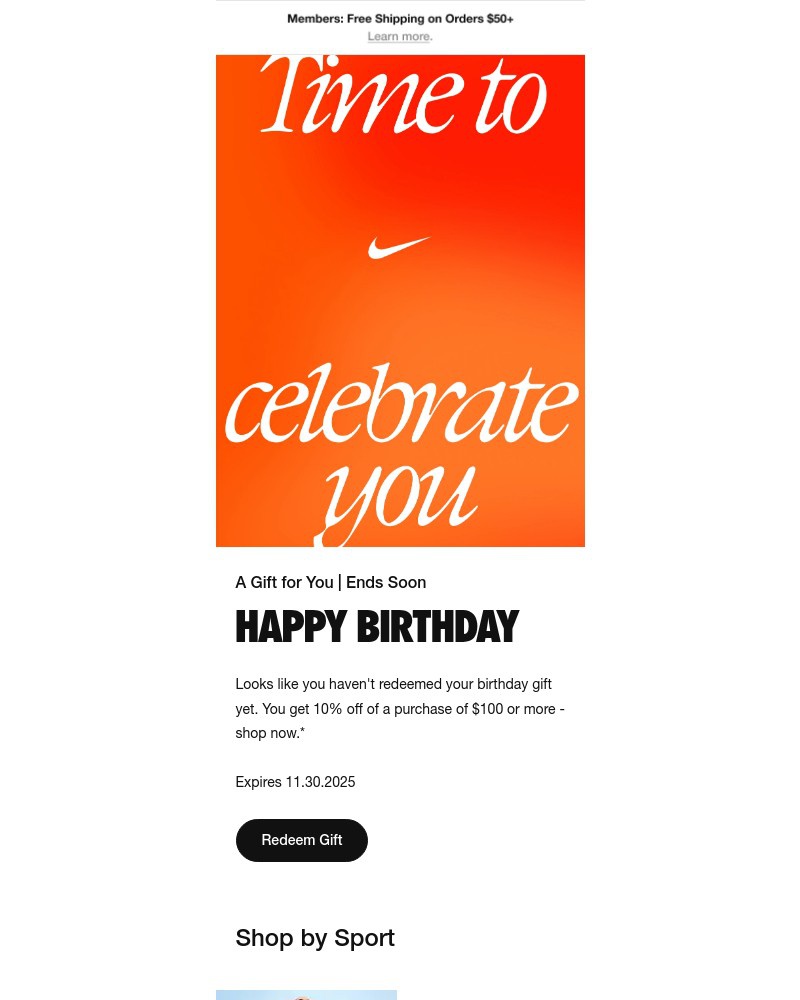
Task: Click the underlined 'Learn more.' toggle link
Action: click(x=399, y=36)
